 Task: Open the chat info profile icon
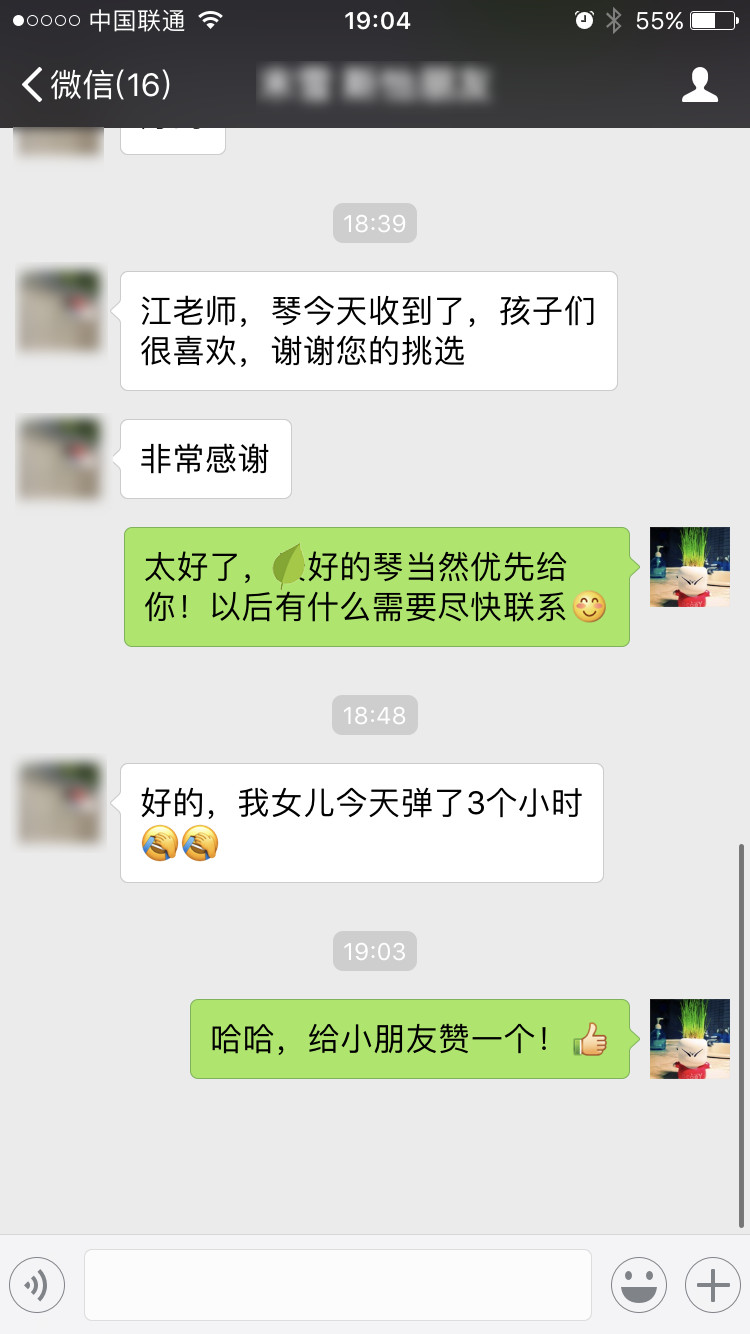click(699, 85)
